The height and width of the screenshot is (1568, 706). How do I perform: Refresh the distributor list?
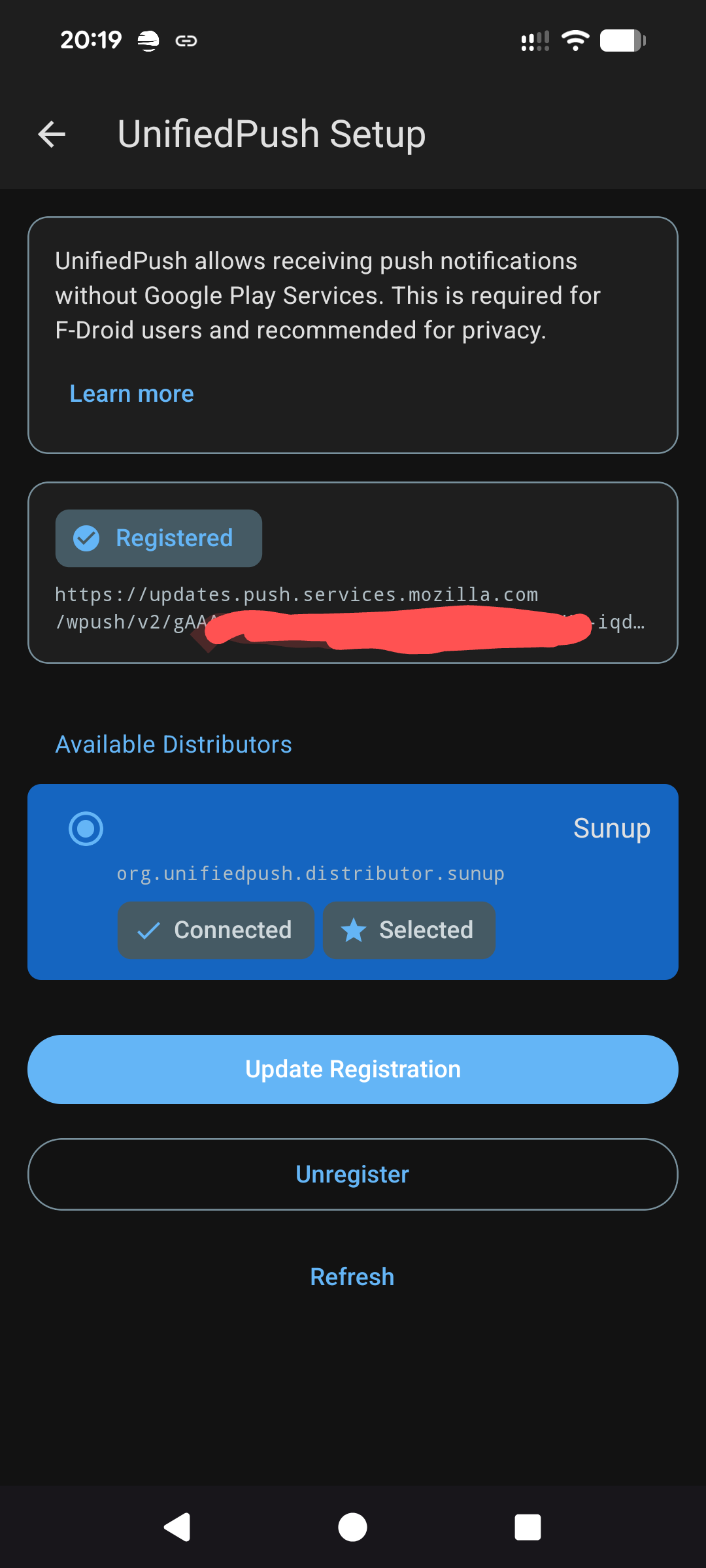(x=352, y=1277)
